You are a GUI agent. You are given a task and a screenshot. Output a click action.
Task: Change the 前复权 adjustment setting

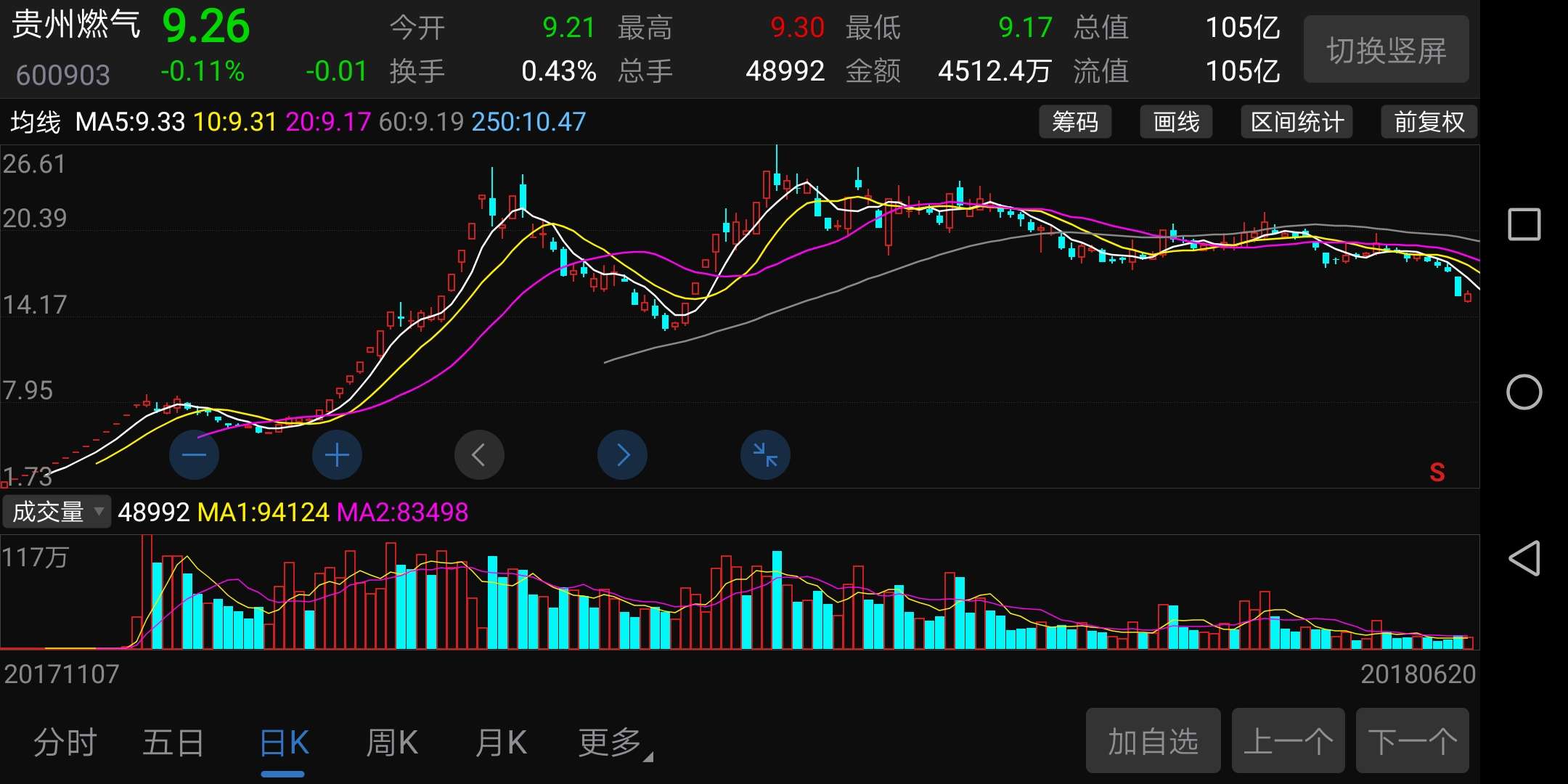[1429, 122]
